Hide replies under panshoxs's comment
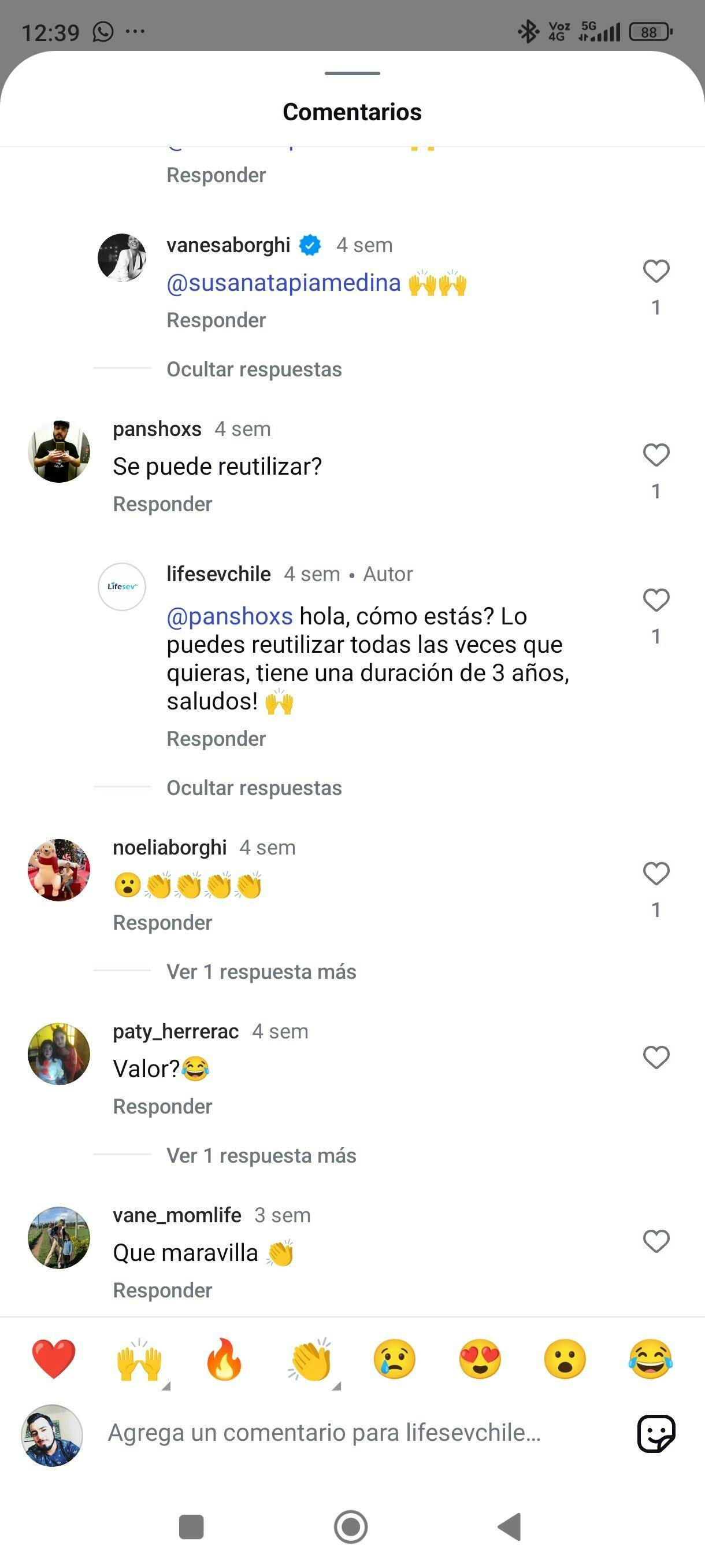Image resolution: width=705 pixels, height=1568 pixels. pyautogui.click(x=254, y=788)
